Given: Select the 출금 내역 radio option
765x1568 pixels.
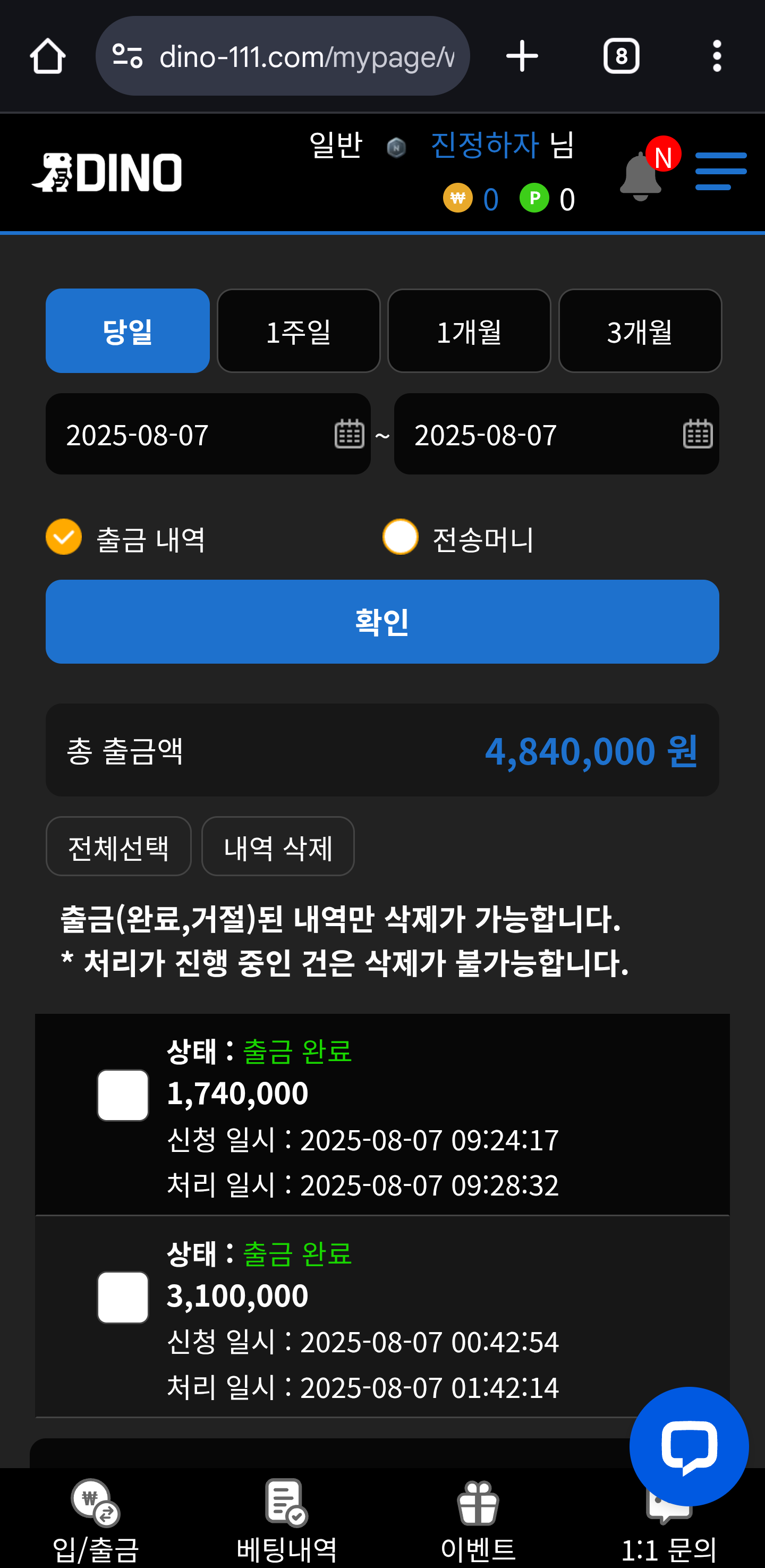Looking at the screenshot, I should point(64,537).
